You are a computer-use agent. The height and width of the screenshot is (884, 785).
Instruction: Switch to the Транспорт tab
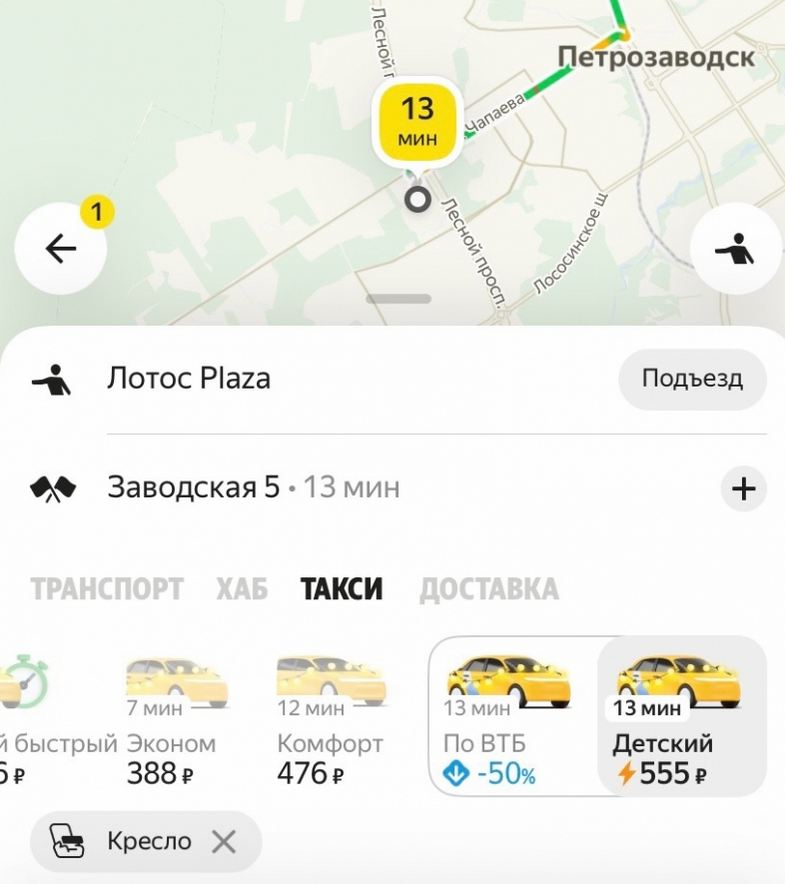tap(107, 589)
